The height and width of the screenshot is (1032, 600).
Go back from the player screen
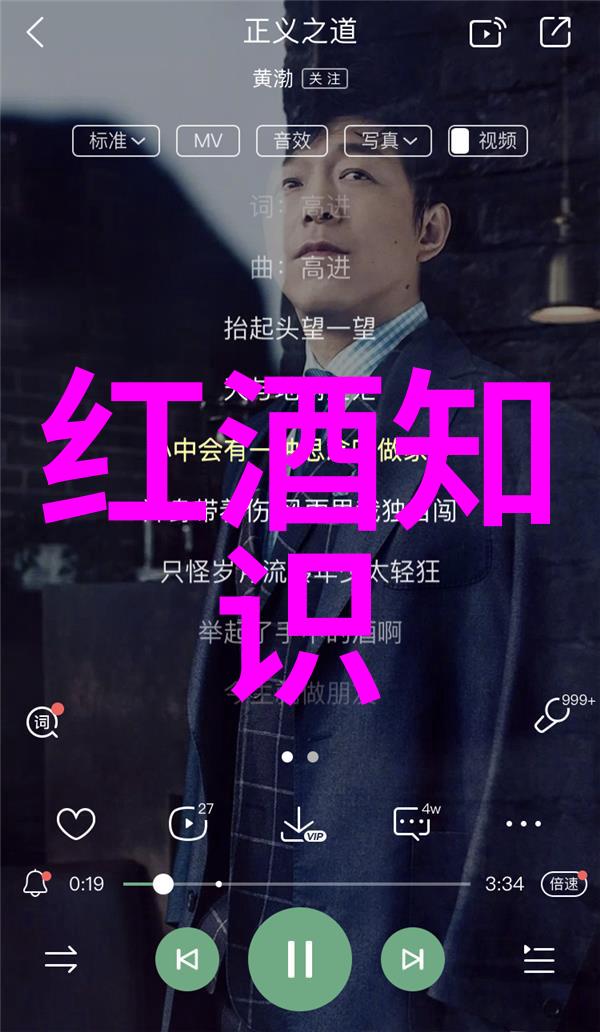coord(35,32)
